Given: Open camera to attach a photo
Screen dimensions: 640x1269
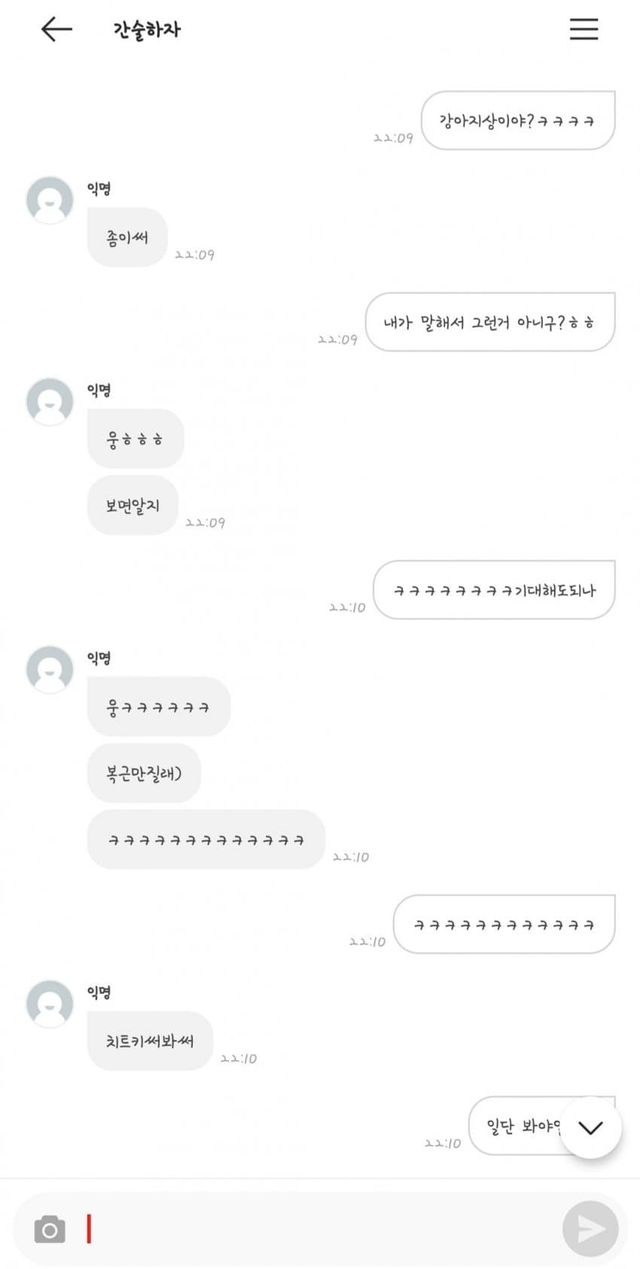Looking at the screenshot, I should coord(50,1229).
